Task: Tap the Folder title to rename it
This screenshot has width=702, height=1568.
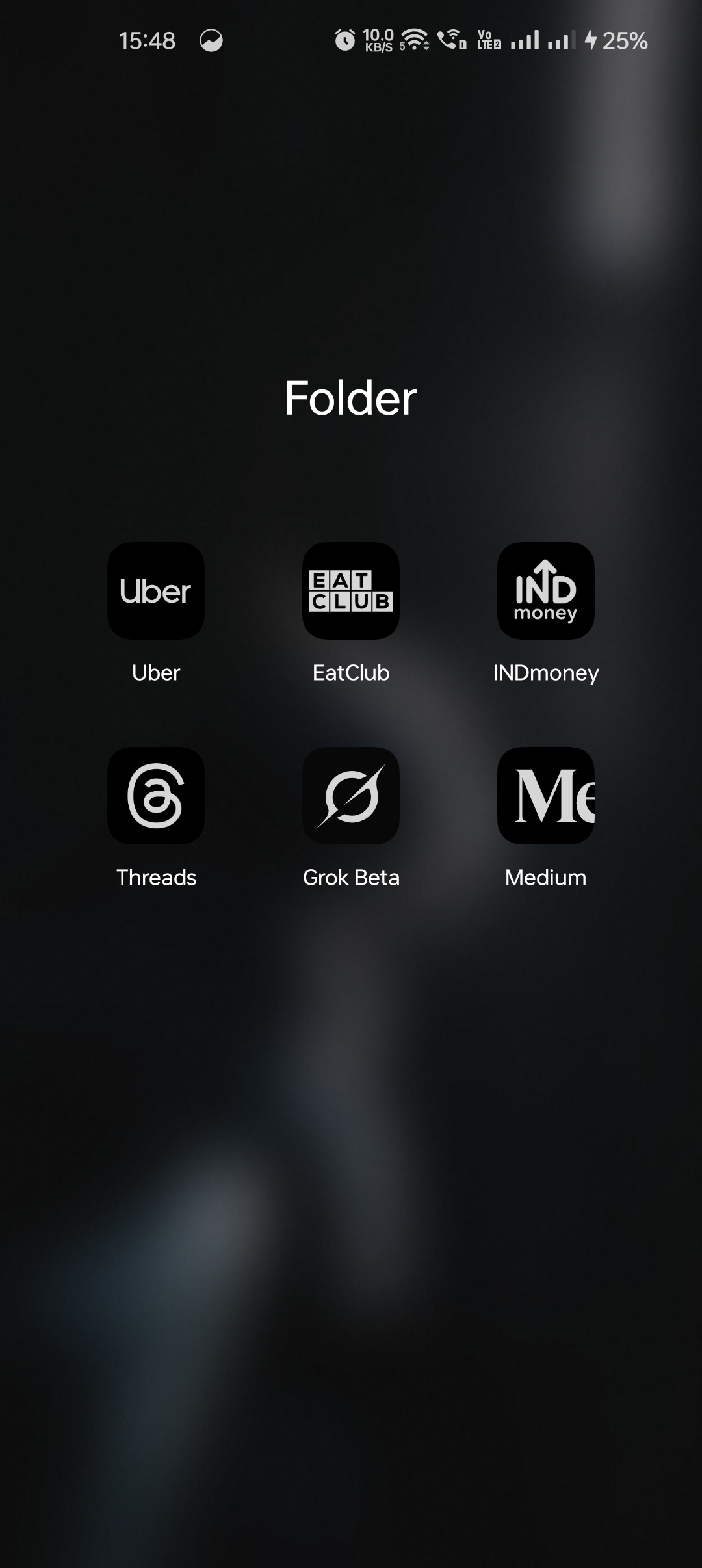Action: (x=351, y=398)
